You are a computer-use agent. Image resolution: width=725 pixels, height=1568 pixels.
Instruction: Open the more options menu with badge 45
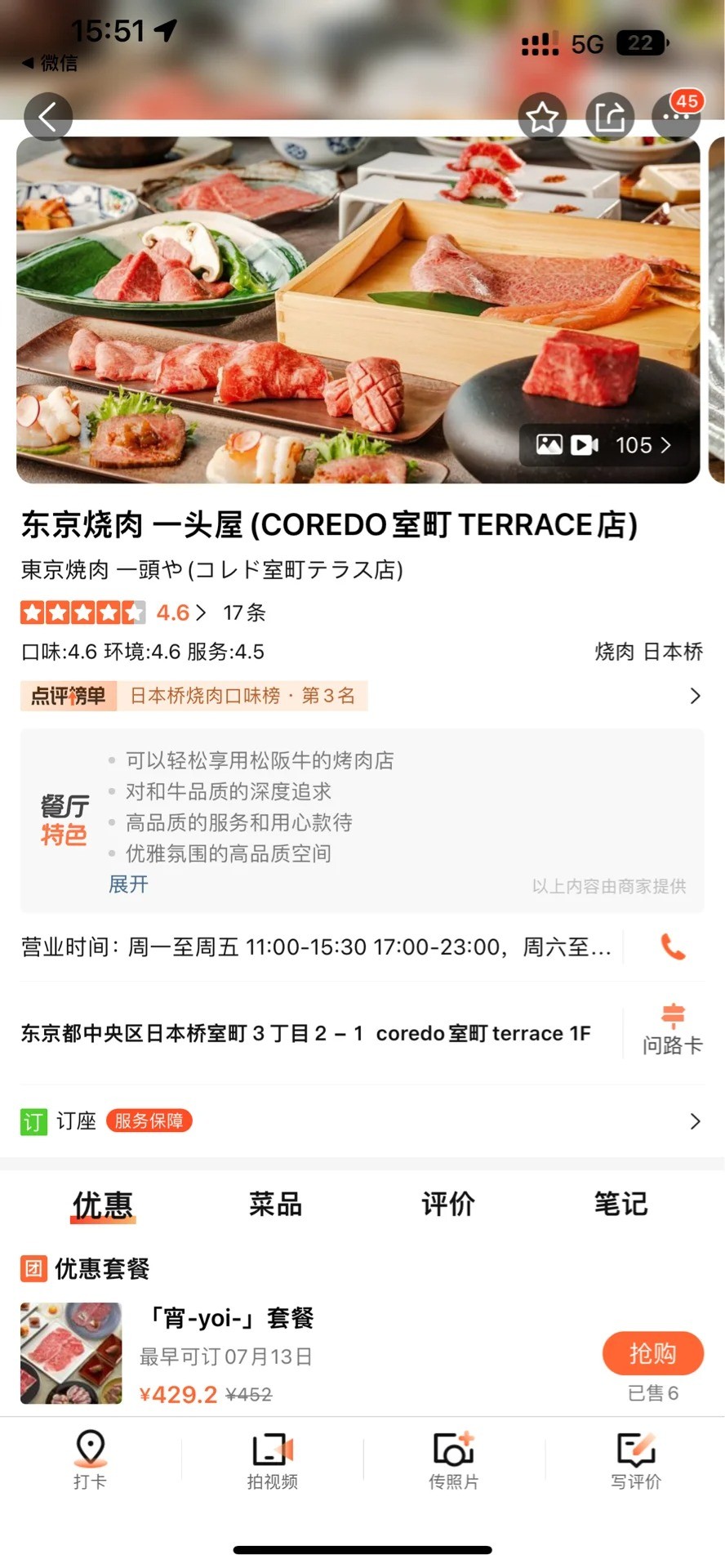tap(676, 118)
